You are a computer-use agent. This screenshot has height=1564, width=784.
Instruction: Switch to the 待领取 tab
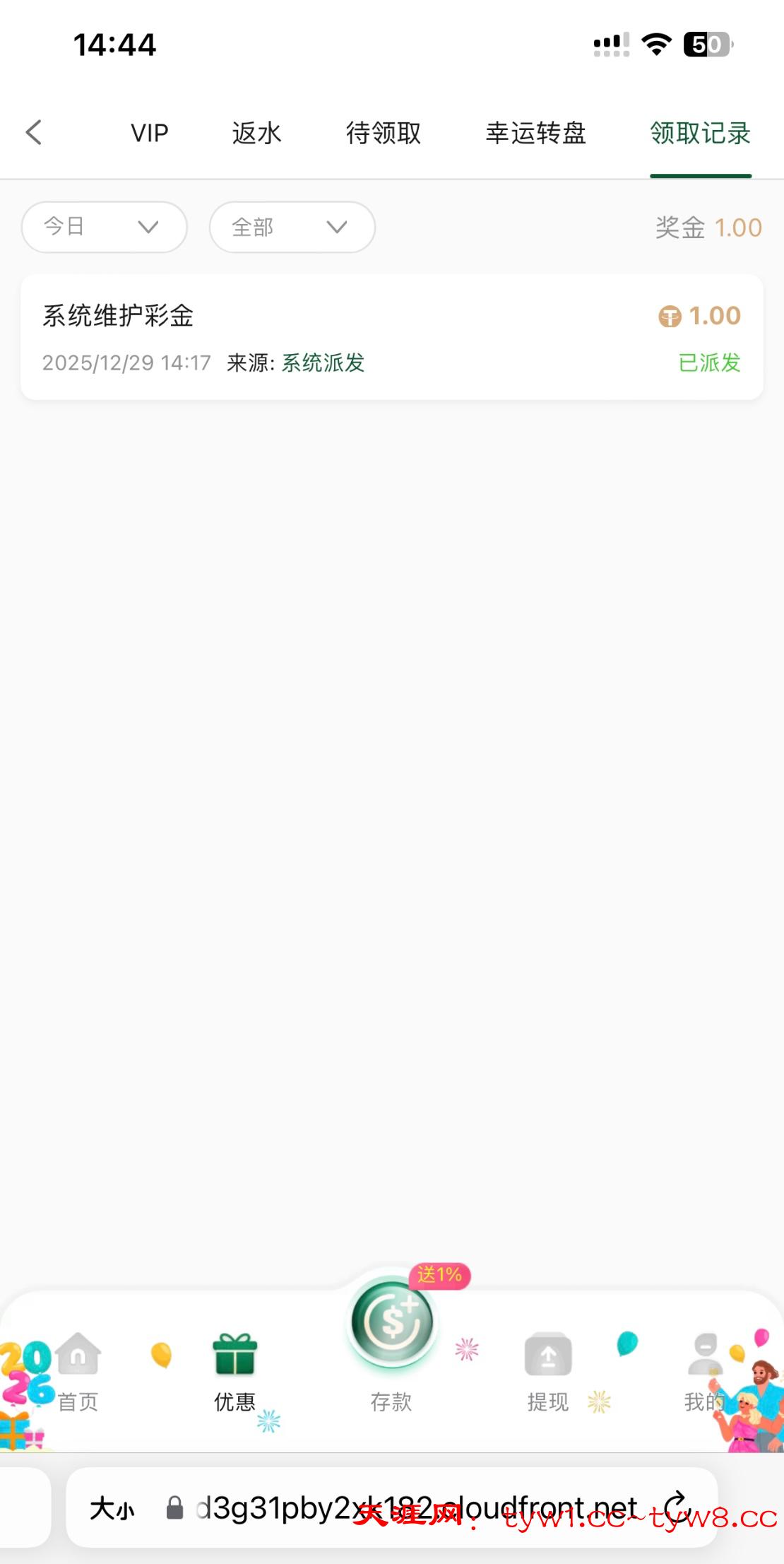(x=384, y=133)
